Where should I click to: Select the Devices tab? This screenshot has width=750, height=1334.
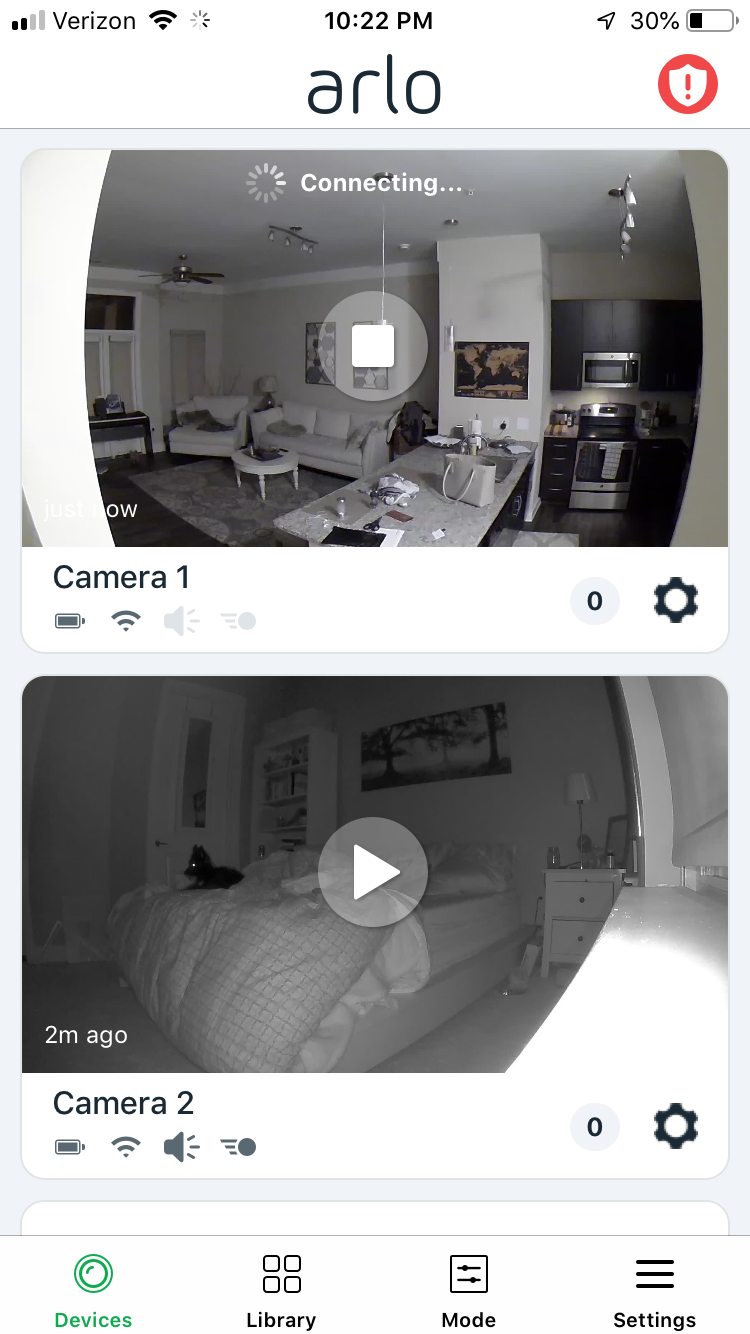93,1289
